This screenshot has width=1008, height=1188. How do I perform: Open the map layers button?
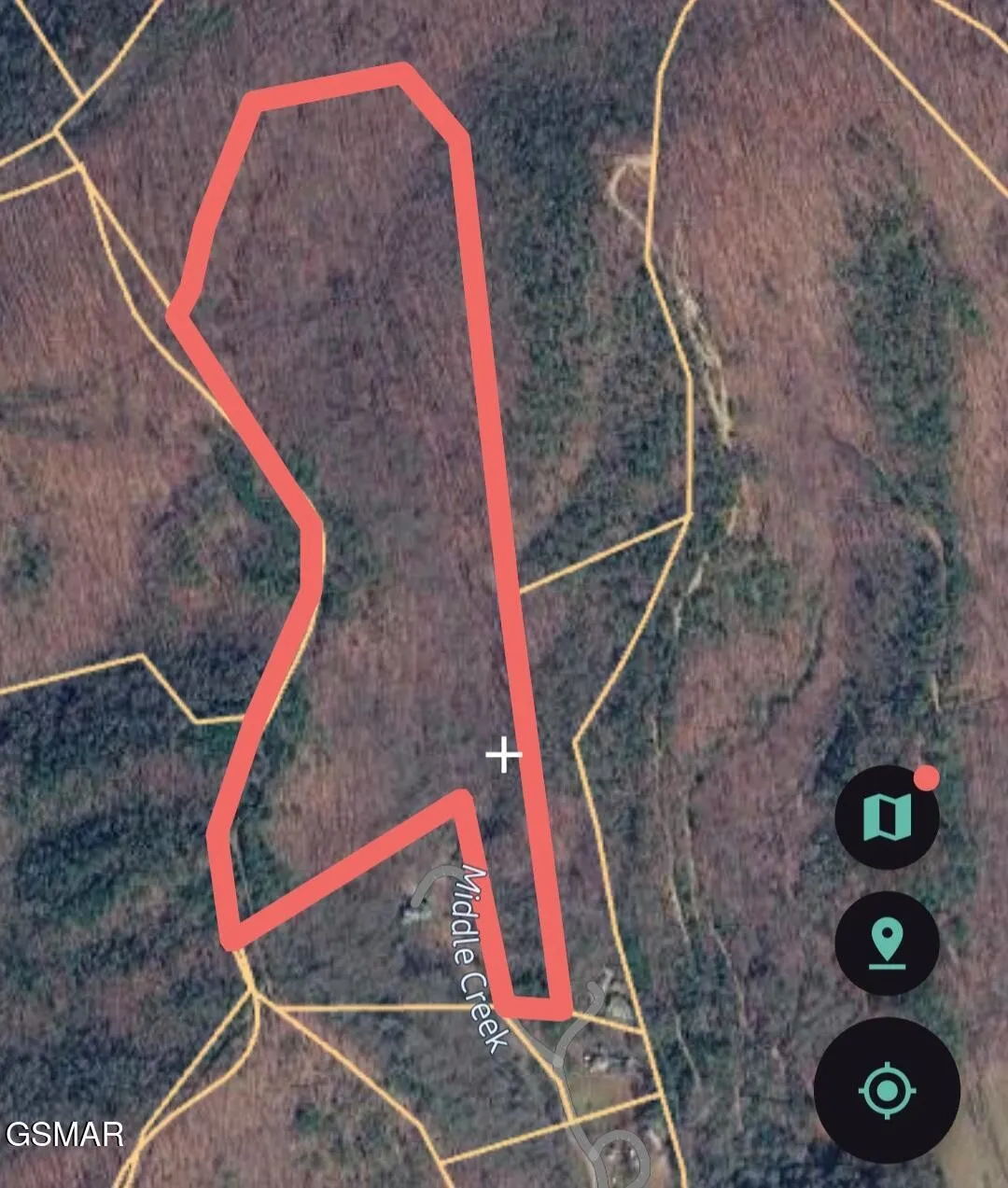coord(887,818)
